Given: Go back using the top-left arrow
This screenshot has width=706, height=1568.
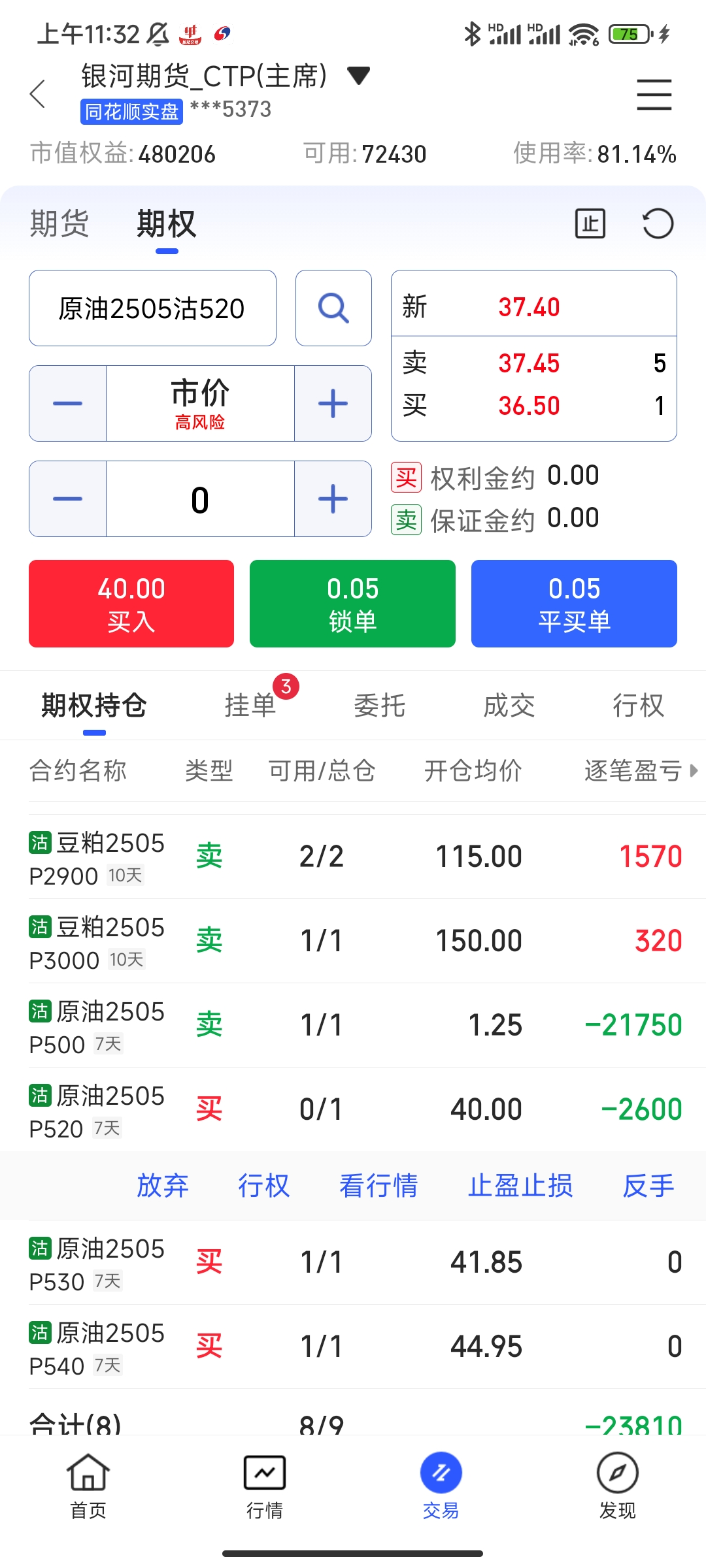Looking at the screenshot, I should pyautogui.click(x=38, y=94).
